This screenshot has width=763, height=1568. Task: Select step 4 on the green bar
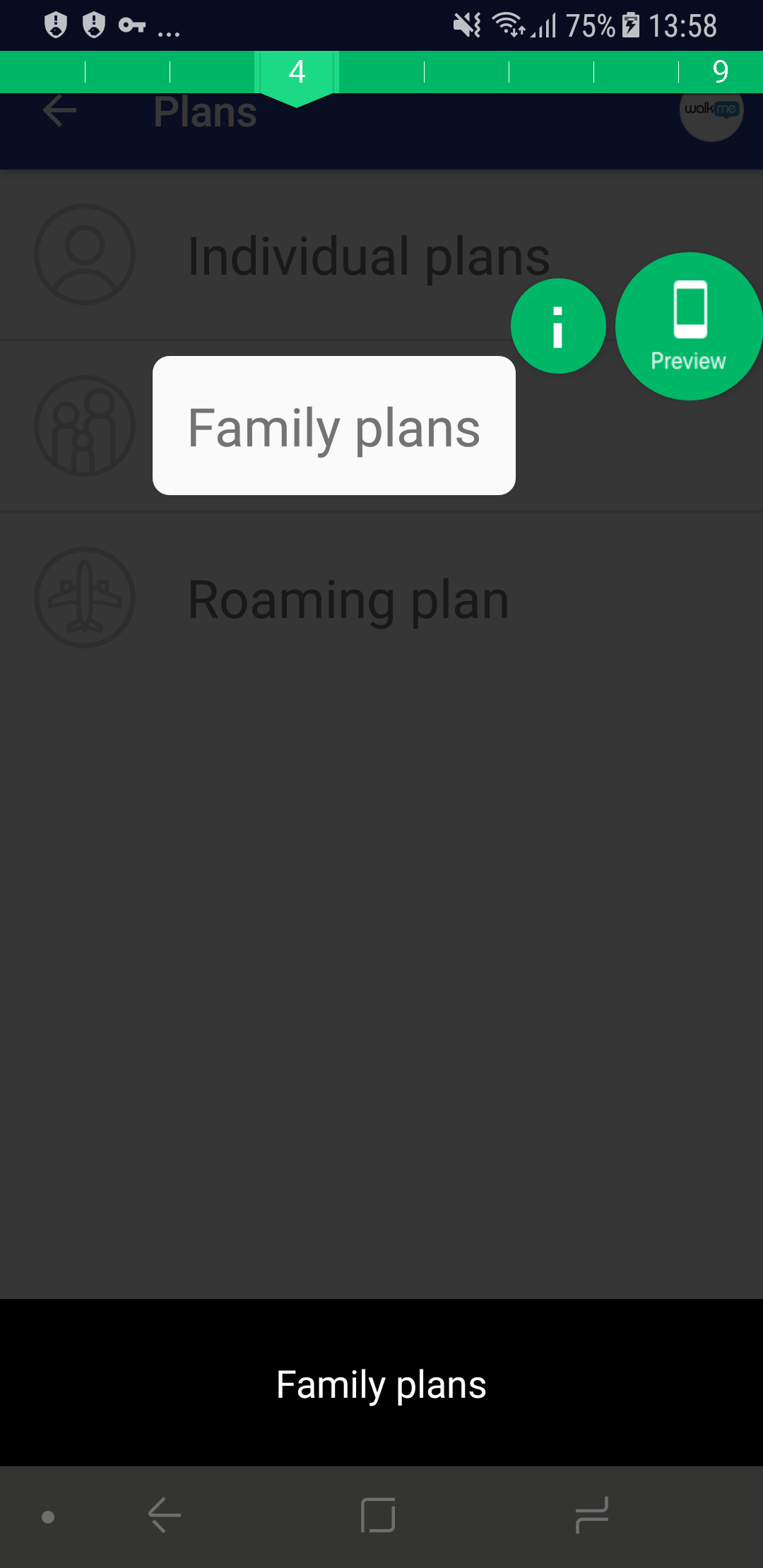[297, 72]
